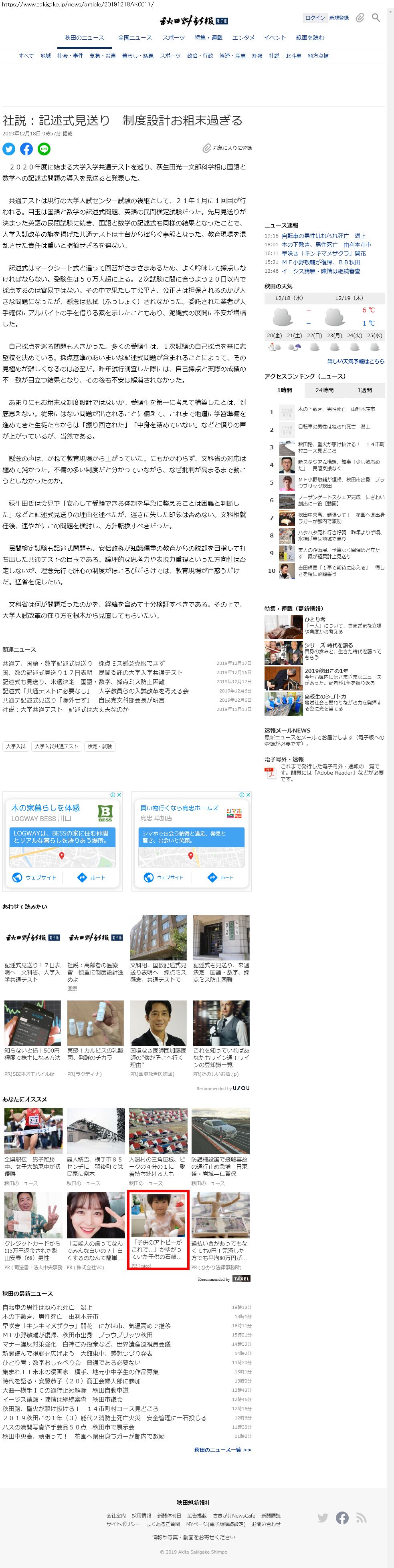Screen dimensions: 394x1568
Task: Switch to 全国ニュース tab
Action: pos(135,38)
